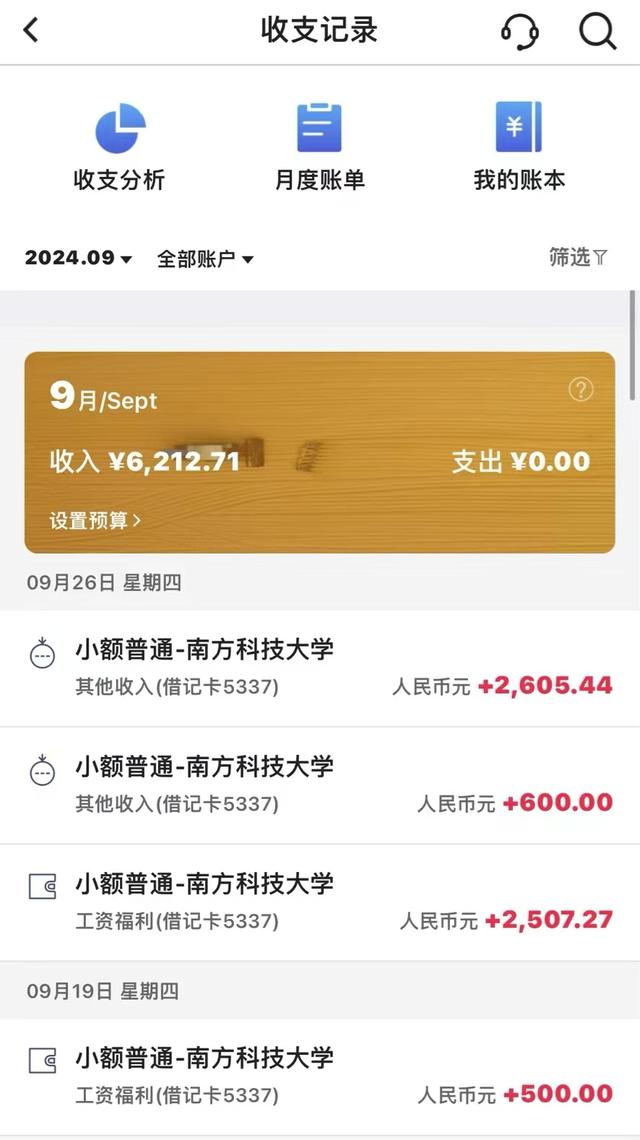This screenshot has width=640, height=1140.
Task: Tap the question mark help icon on September card
Action: click(x=580, y=390)
